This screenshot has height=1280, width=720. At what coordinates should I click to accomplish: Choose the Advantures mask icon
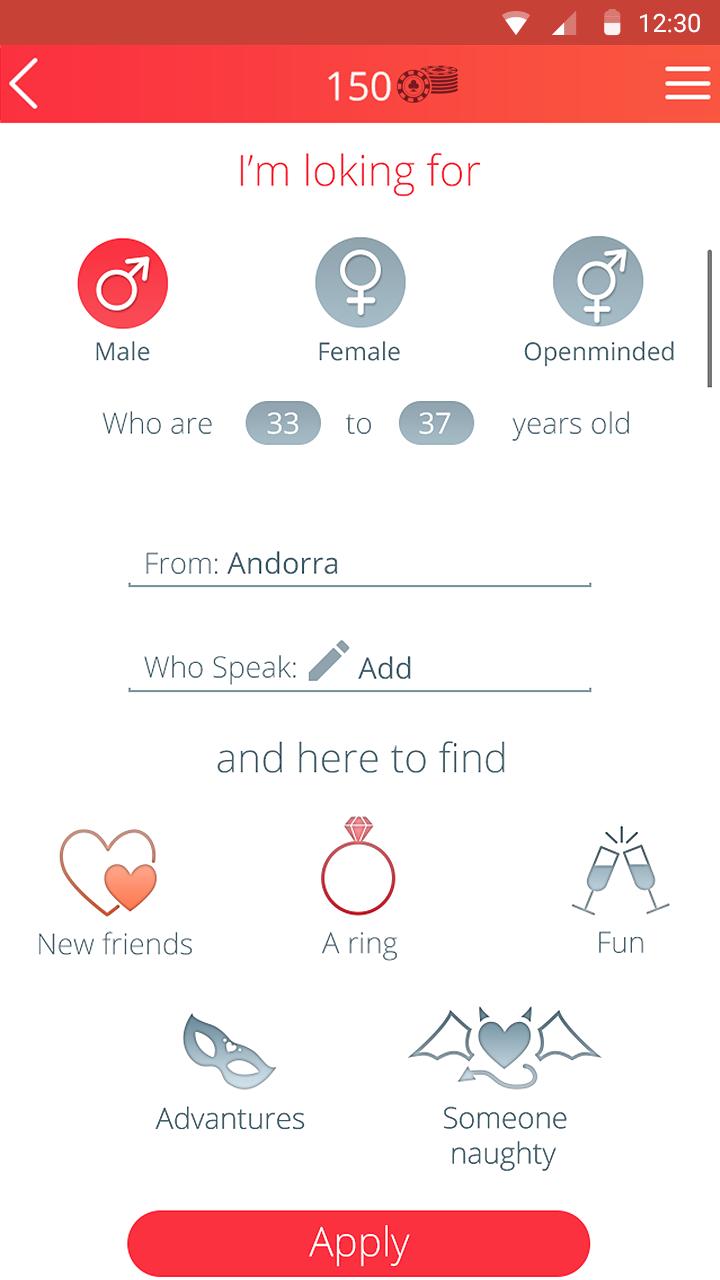[x=229, y=1050]
